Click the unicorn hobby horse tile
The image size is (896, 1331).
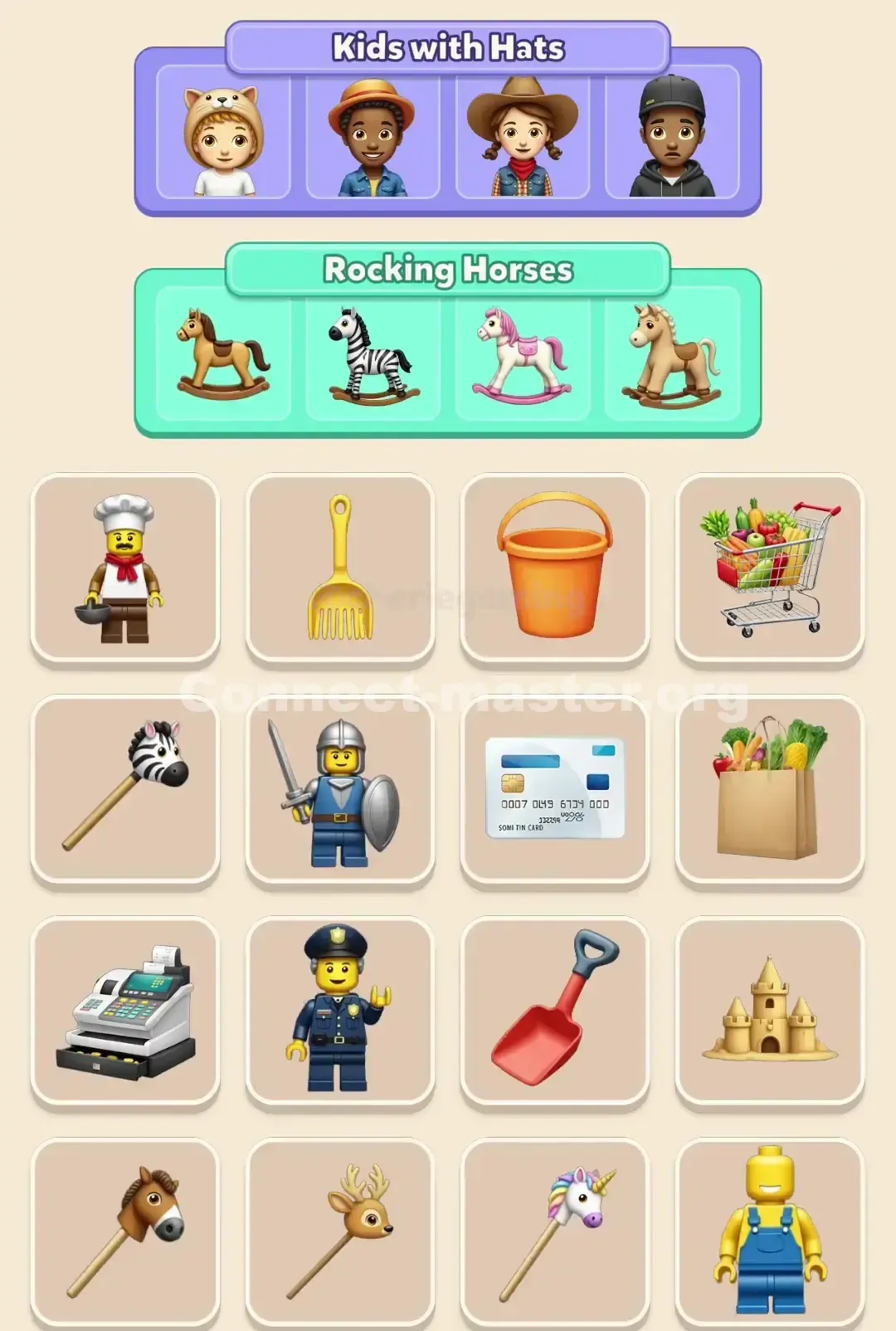(x=556, y=1233)
